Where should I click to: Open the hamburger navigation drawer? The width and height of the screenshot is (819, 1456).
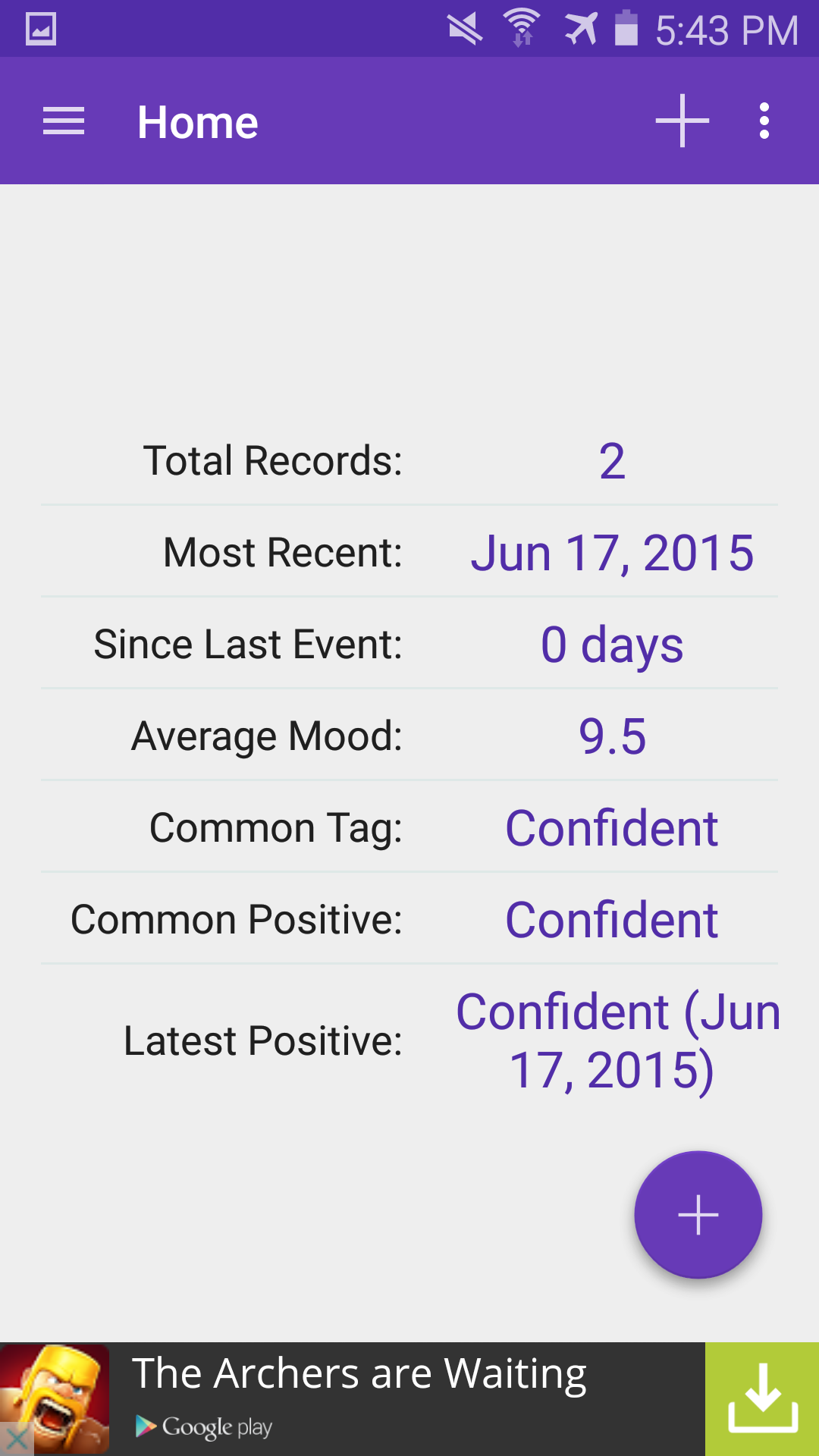64,121
